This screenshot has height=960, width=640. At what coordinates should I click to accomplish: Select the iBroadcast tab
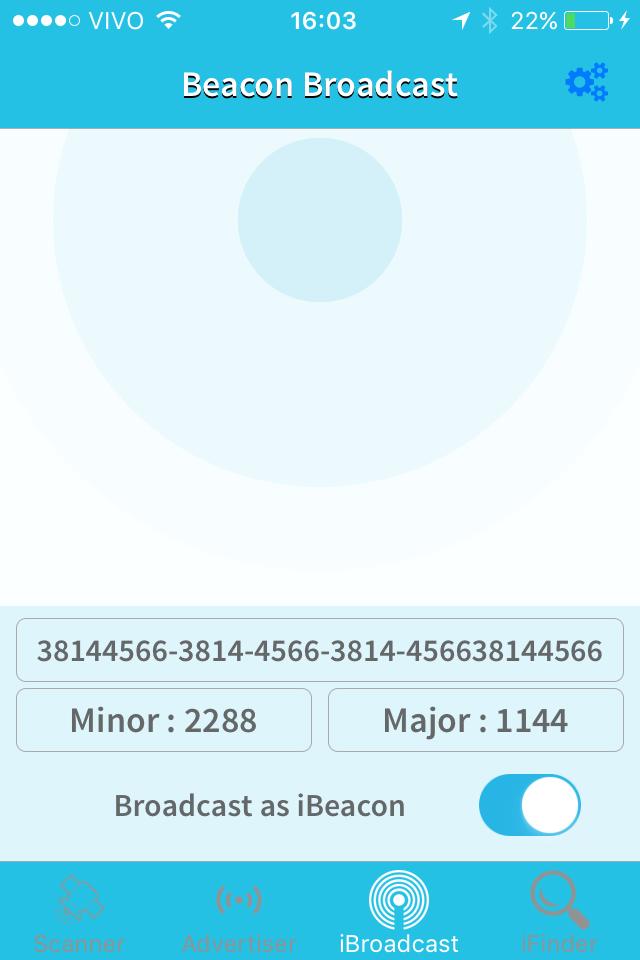(x=399, y=912)
